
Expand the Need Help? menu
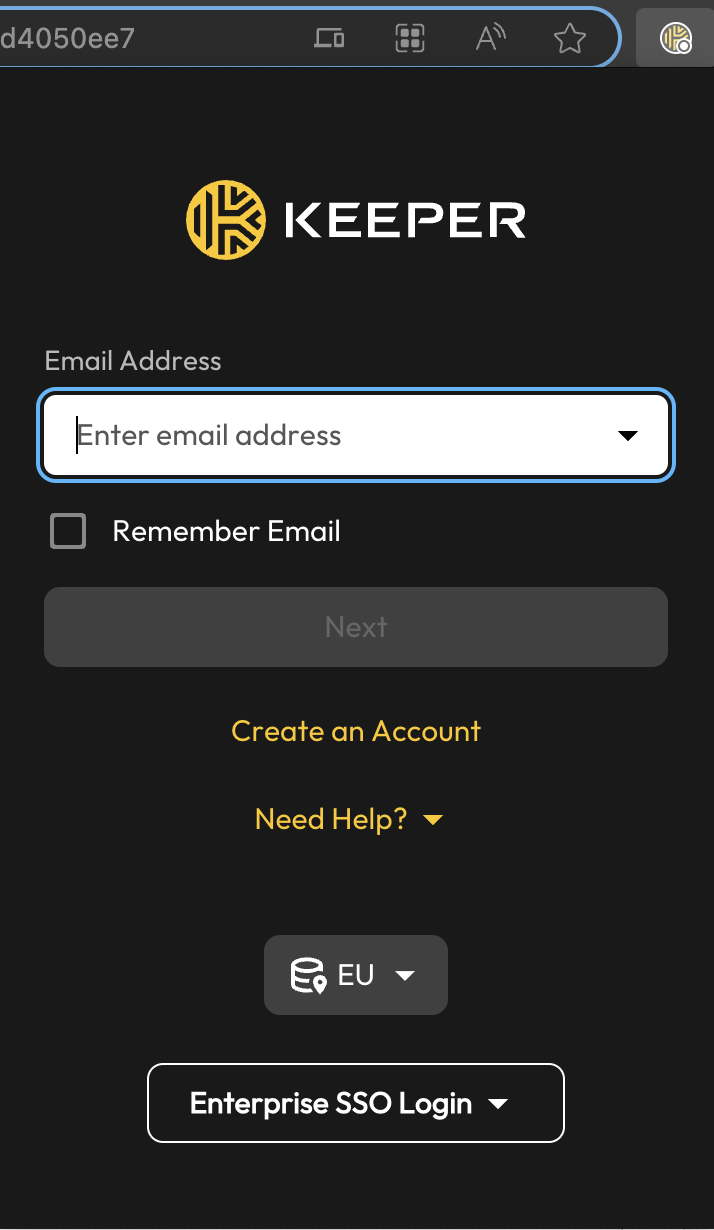pyautogui.click(x=348, y=820)
